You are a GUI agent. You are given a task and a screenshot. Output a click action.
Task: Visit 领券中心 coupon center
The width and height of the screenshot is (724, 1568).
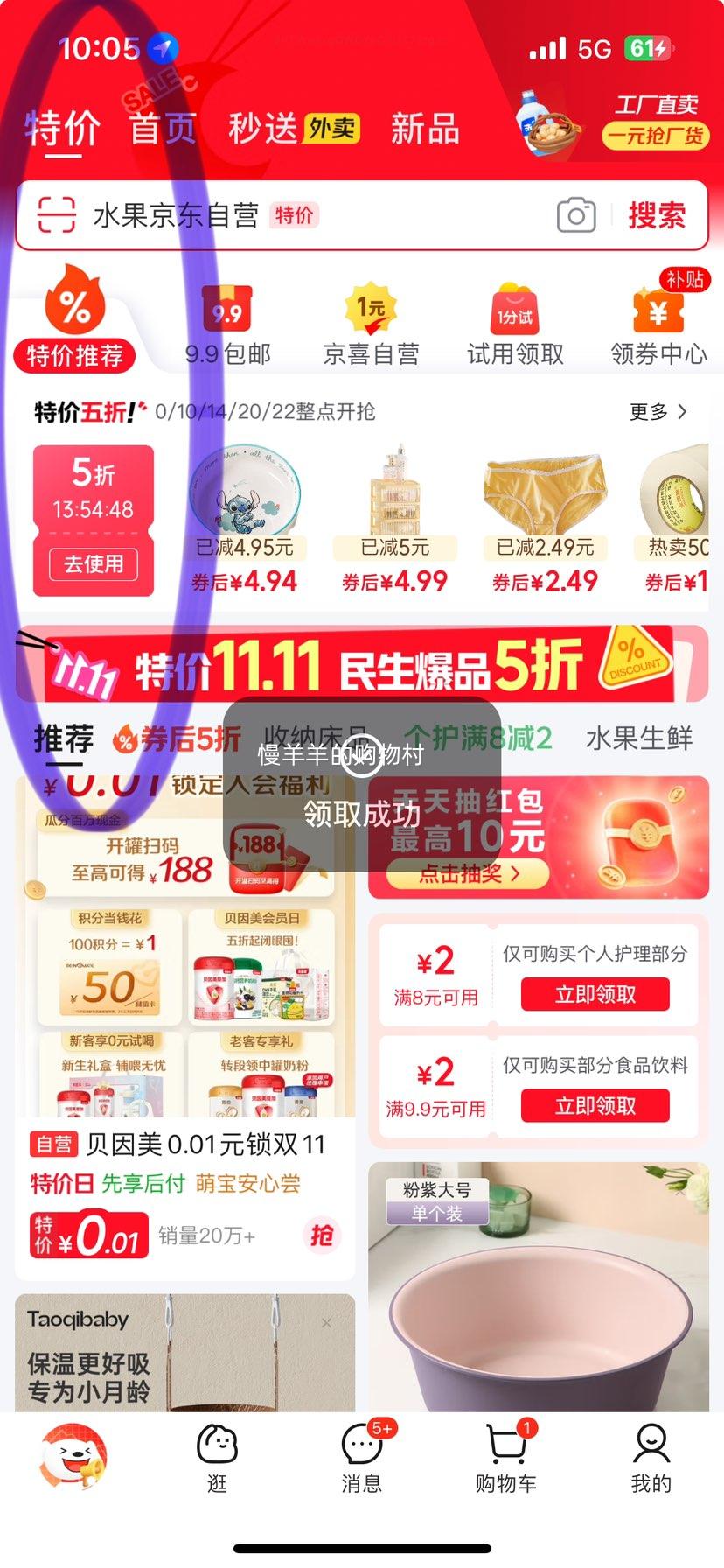pyautogui.click(x=658, y=325)
